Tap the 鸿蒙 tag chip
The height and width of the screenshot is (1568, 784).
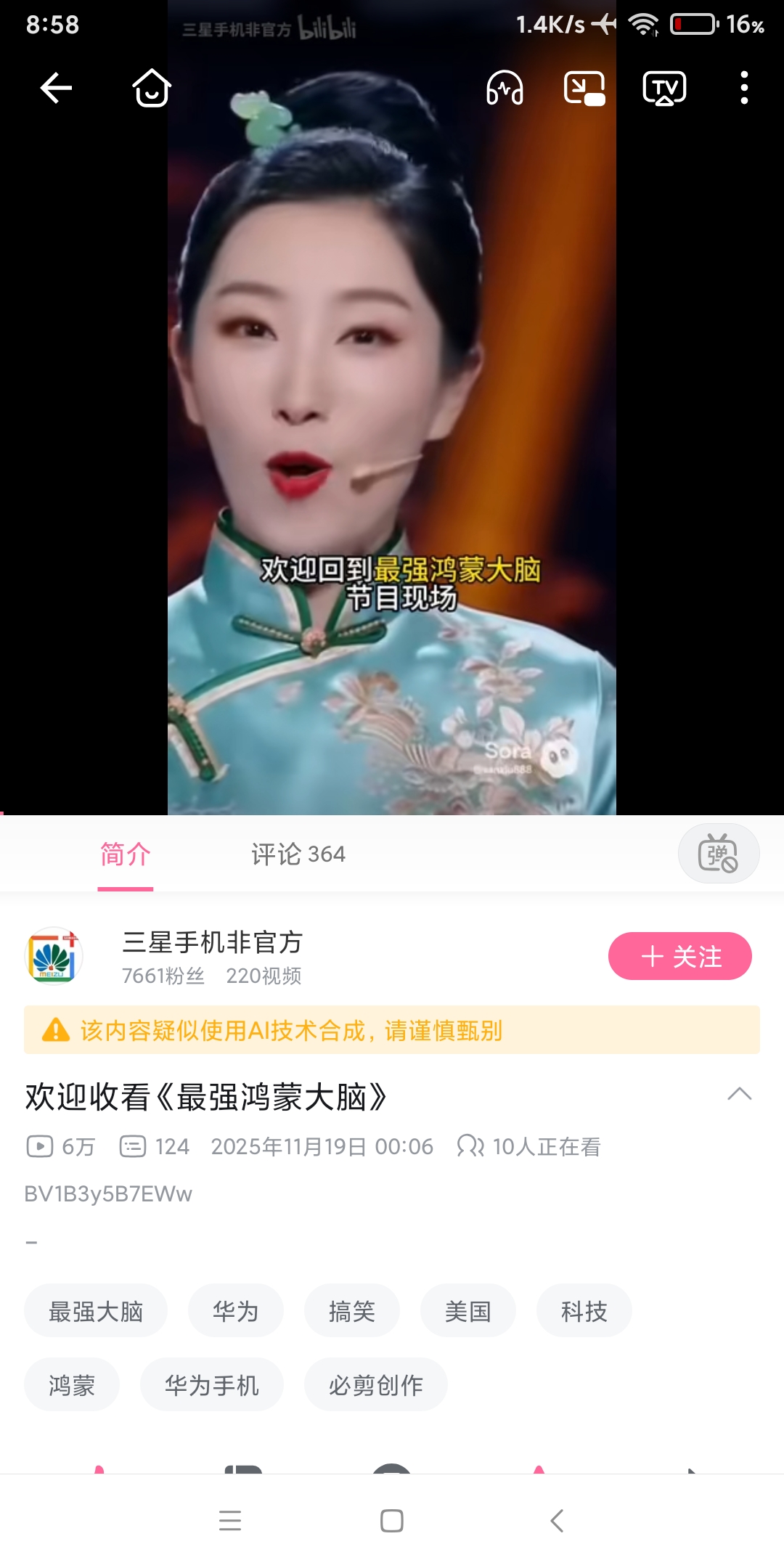pos(71,1385)
